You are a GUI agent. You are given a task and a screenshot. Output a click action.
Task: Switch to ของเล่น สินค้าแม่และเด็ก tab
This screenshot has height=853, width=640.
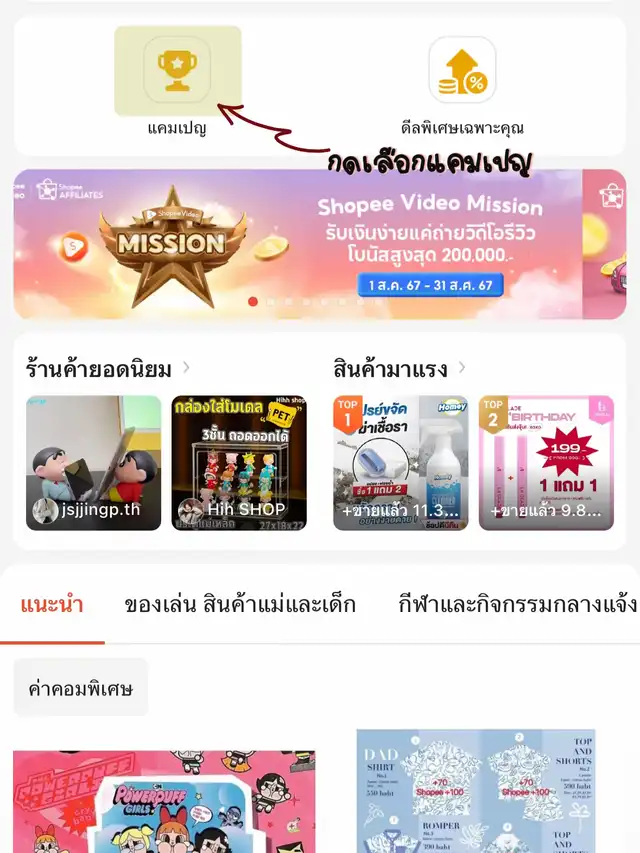[x=240, y=604]
